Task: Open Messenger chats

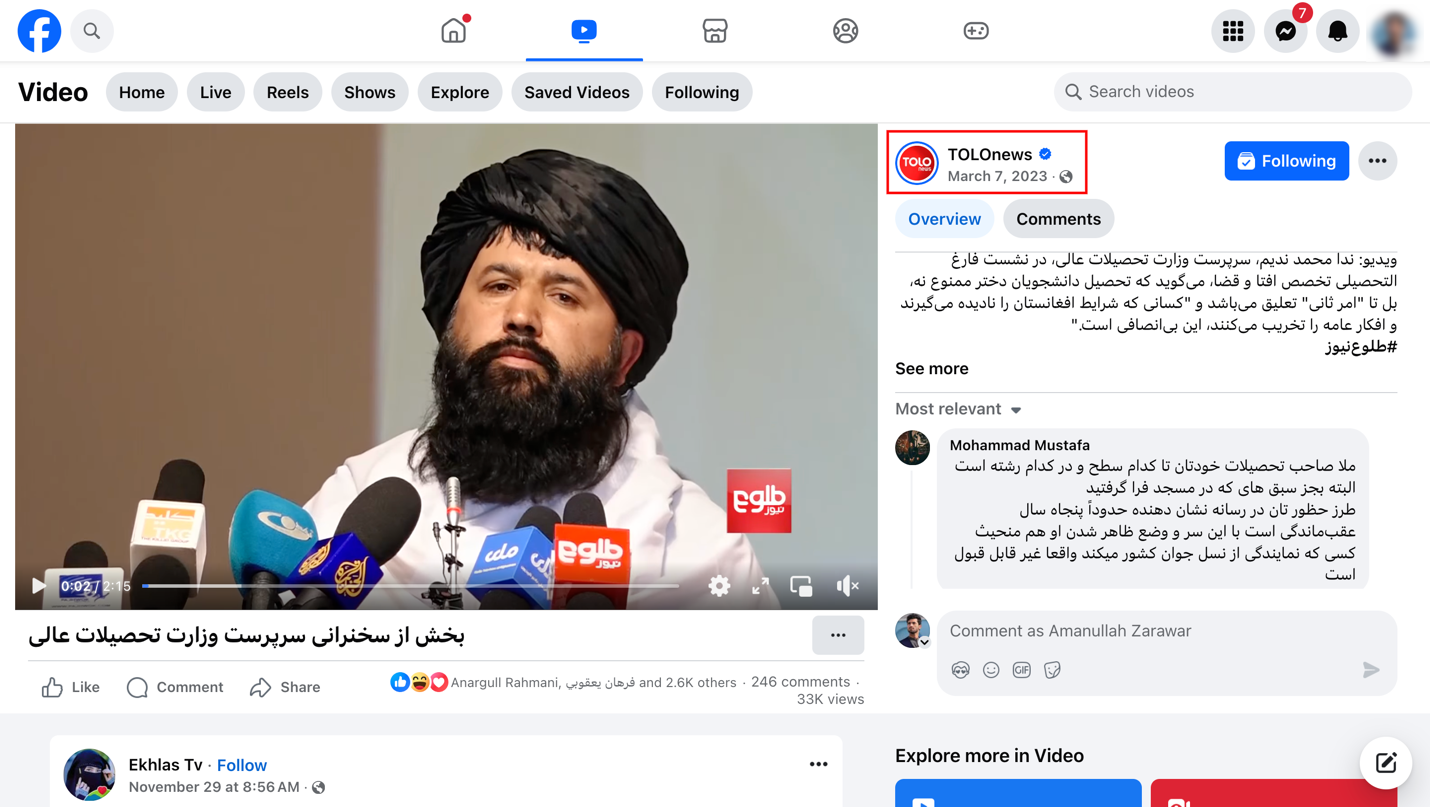Action: (1285, 31)
